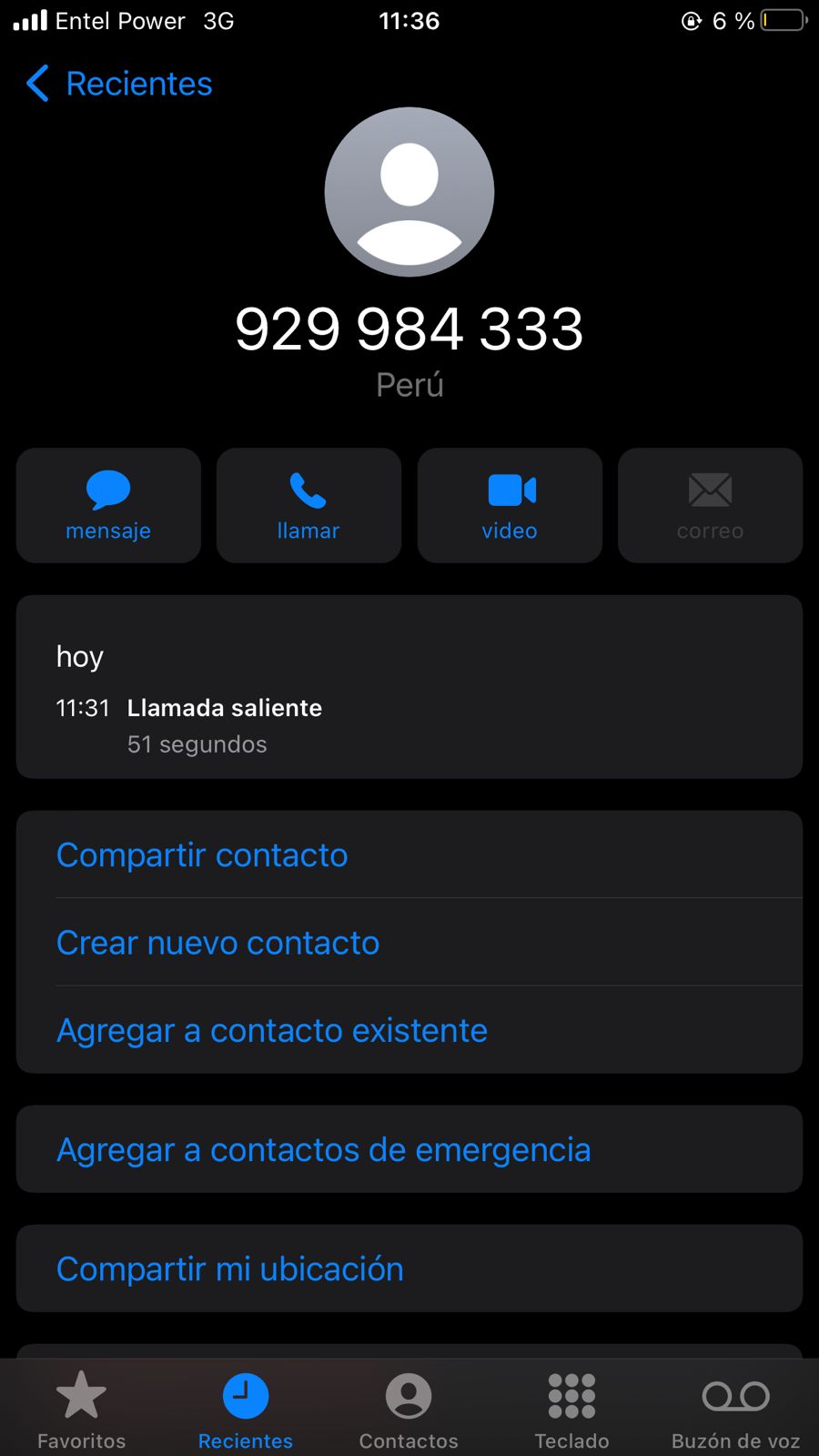Select Agregar a contacto existente
Screen dimensions: 819x1456
tap(271, 1030)
